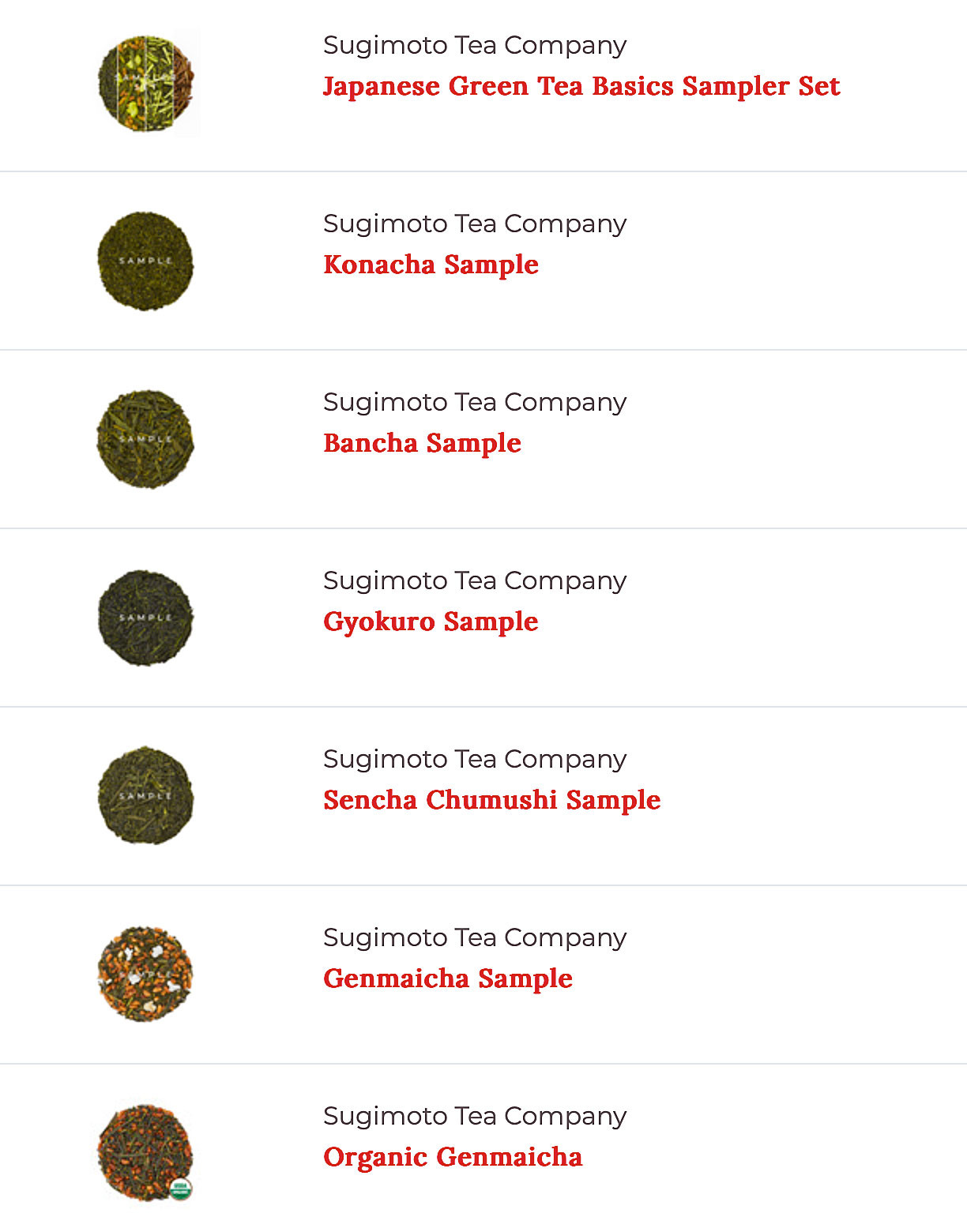This screenshot has height=1232, width=967.
Task: Open the Genmaicha Sample product page
Action: pos(446,978)
